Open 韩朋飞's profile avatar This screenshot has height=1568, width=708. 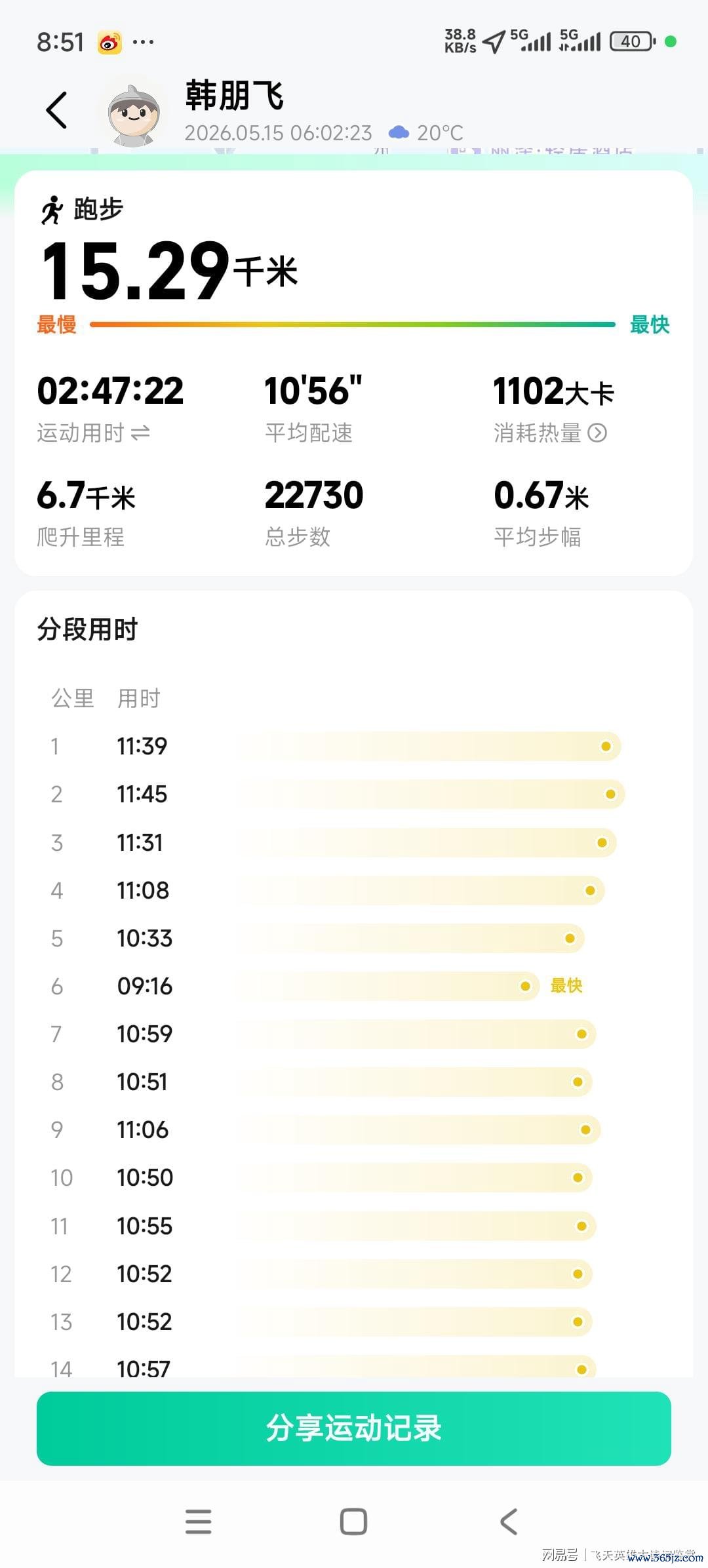134,114
